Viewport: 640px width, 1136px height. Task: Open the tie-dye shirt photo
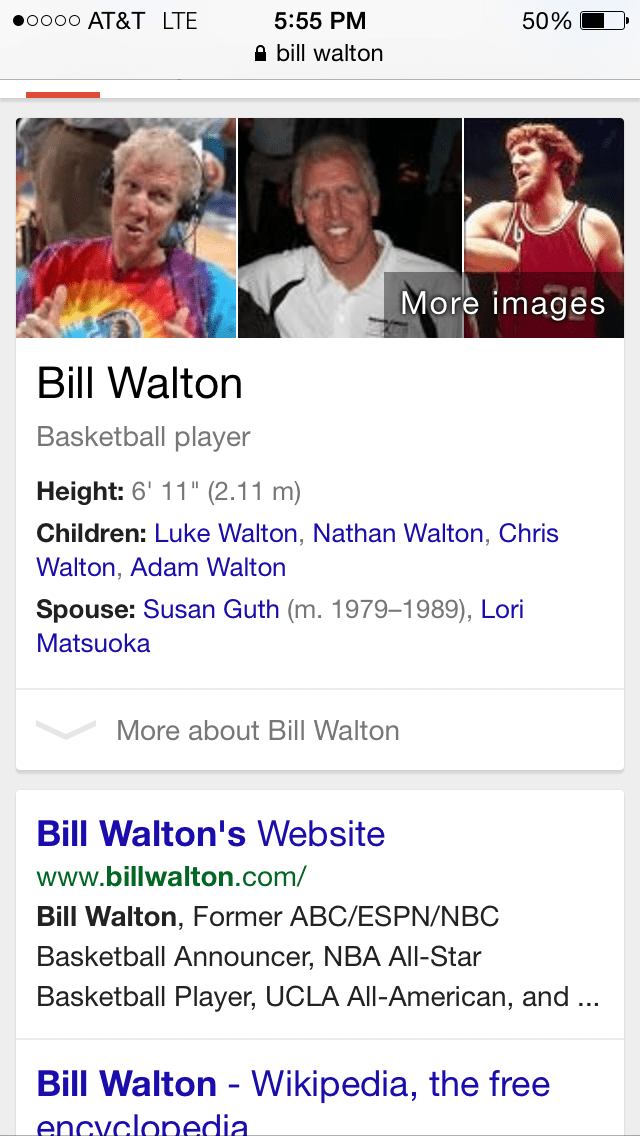click(126, 228)
